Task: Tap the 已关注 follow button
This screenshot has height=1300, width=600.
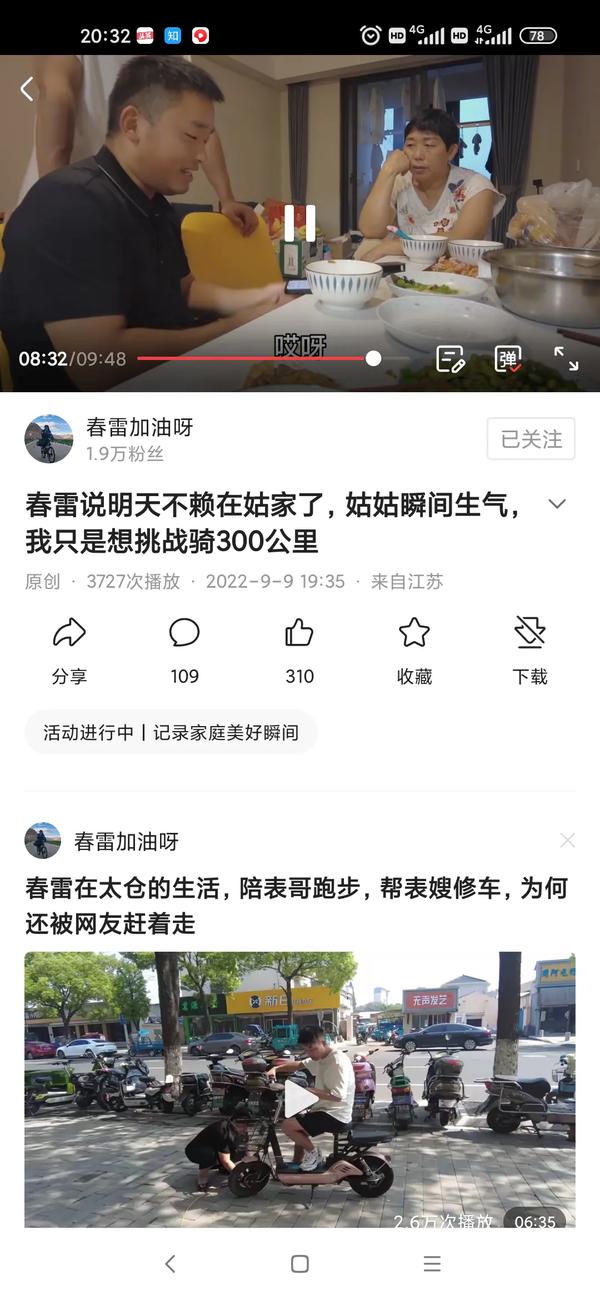Action: pos(531,439)
